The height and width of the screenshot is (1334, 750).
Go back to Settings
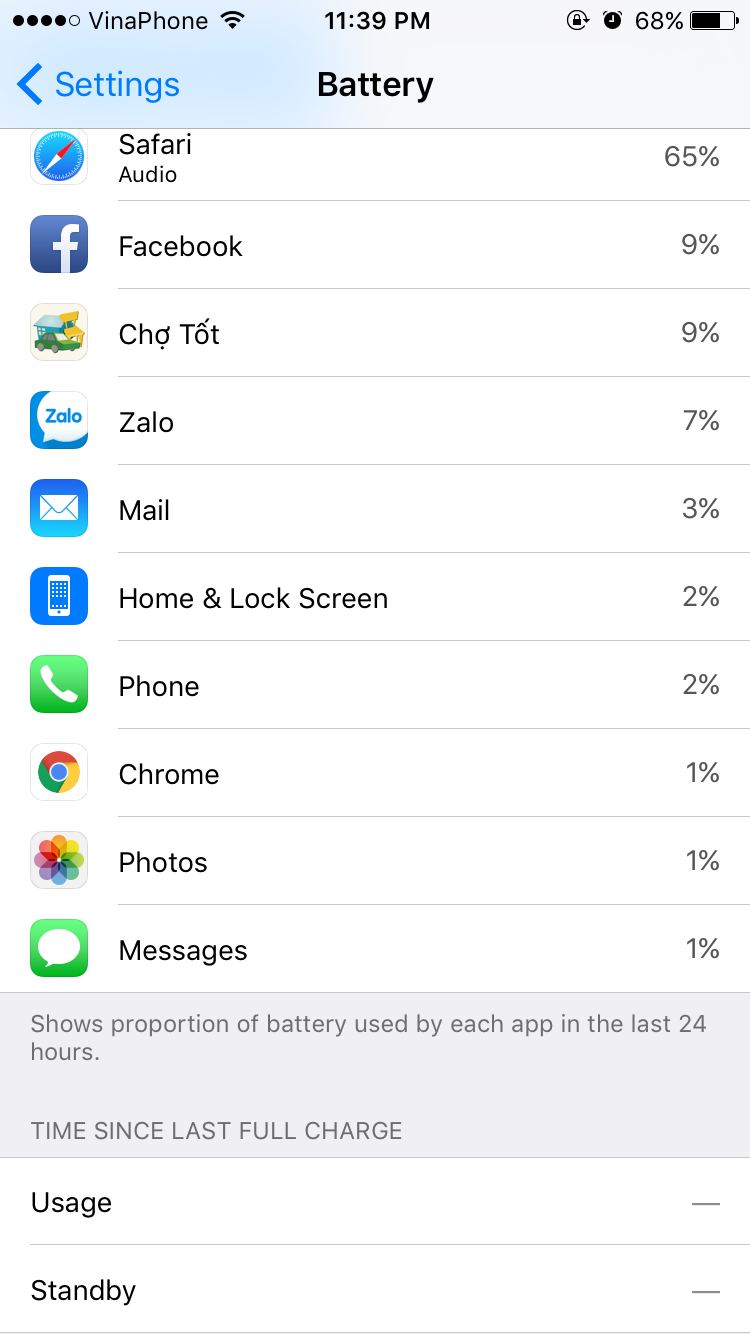(x=98, y=85)
